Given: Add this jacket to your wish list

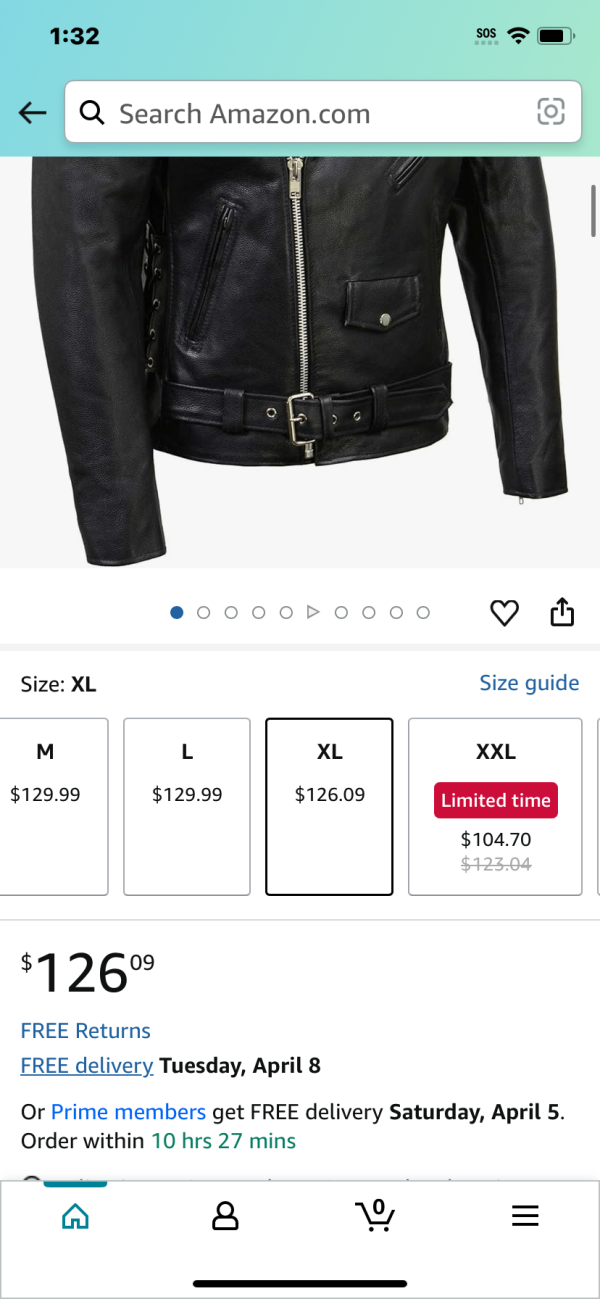Looking at the screenshot, I should point(505,612).
